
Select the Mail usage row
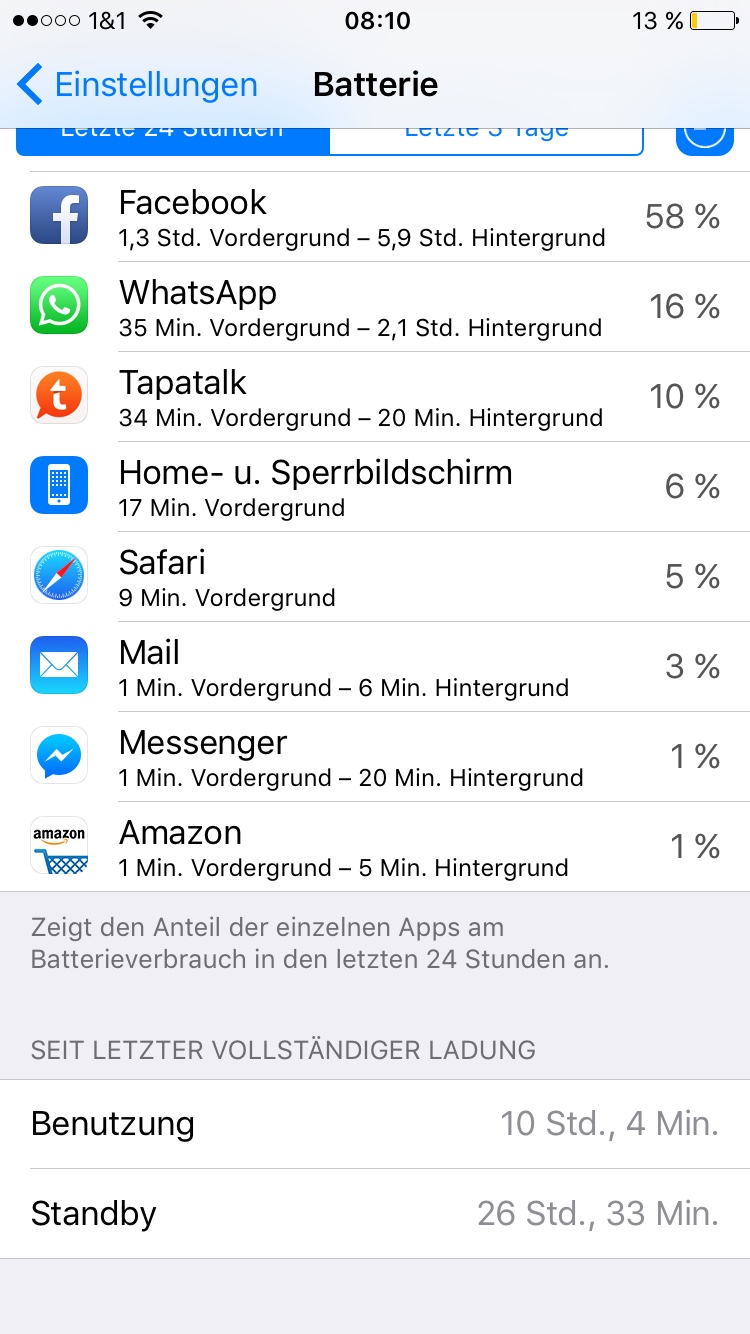(x=375, y=667)
